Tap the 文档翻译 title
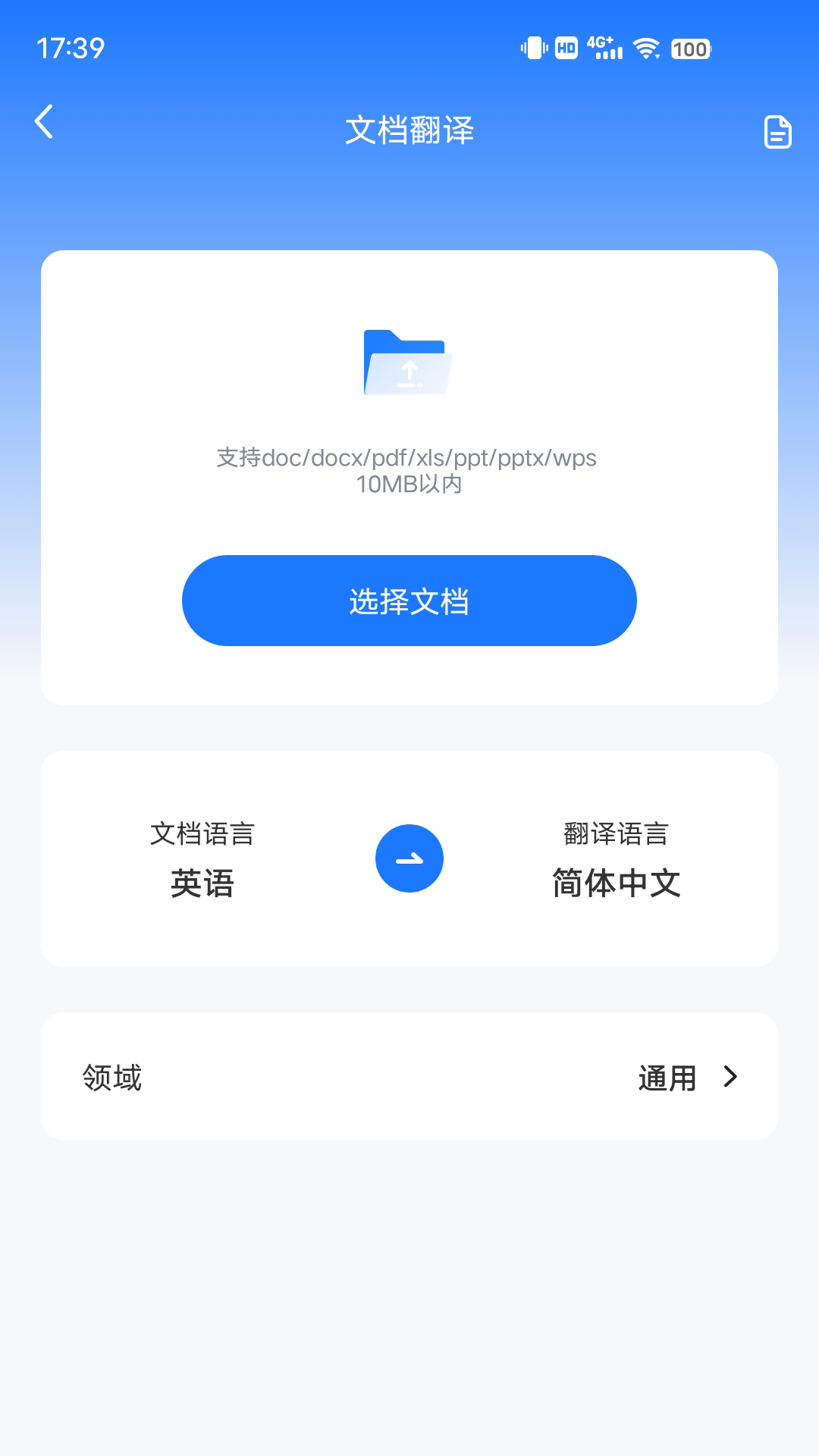Screen dimensions: 819x1456 (409, 129)
